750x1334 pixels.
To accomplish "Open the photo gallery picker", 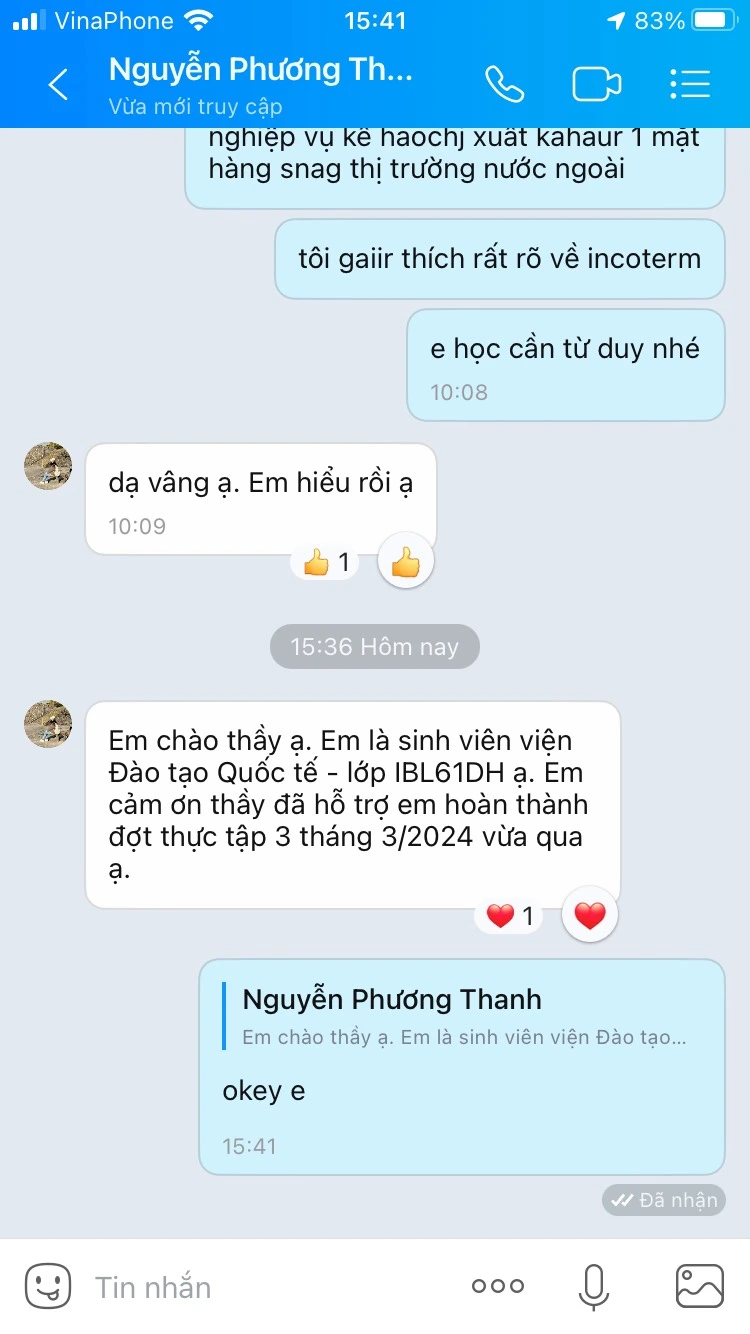I will (699, 1286).
